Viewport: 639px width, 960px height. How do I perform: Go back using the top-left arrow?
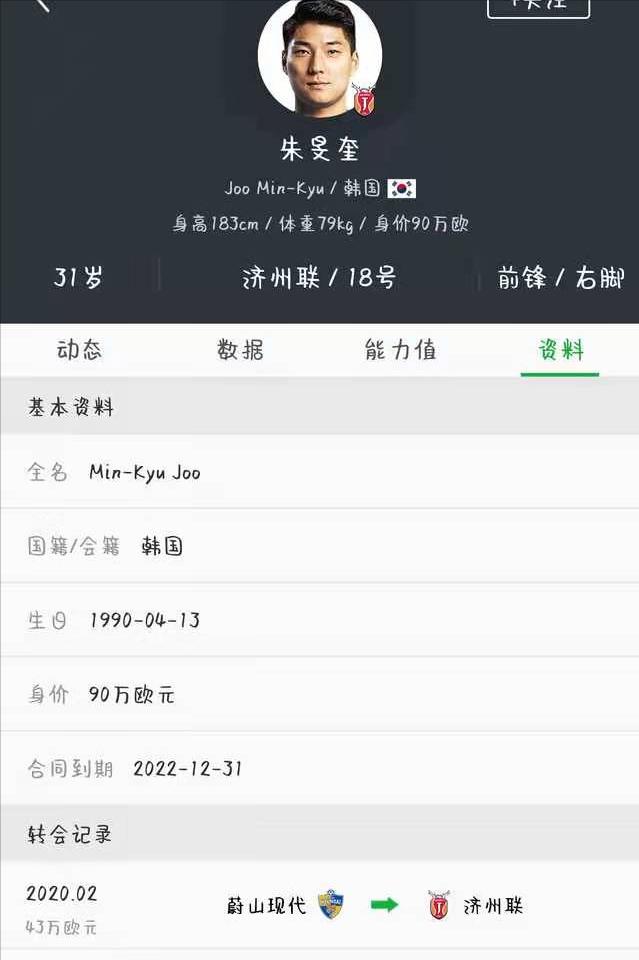[42, 5]
